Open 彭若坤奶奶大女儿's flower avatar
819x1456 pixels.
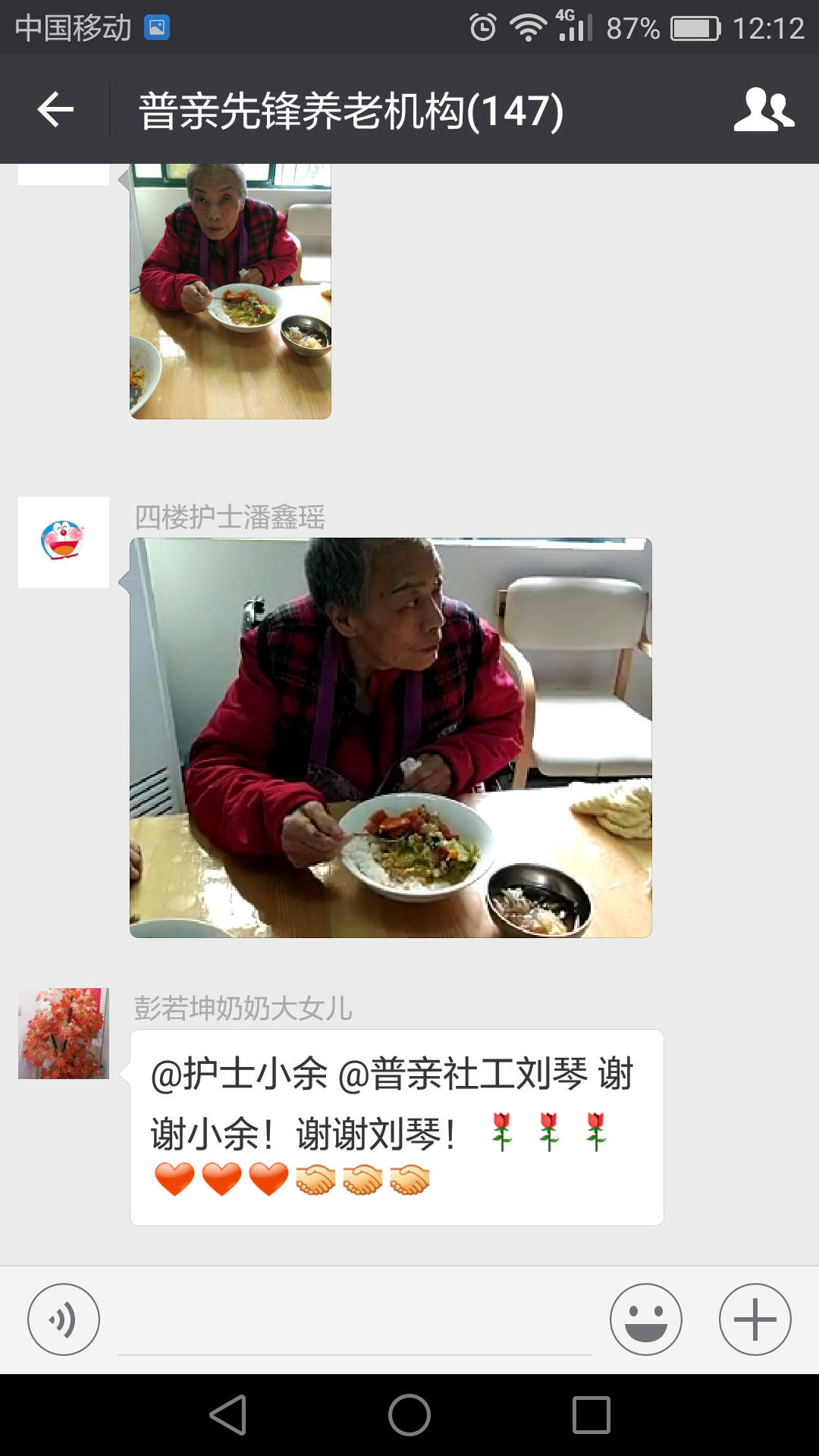click(64, 1034)
